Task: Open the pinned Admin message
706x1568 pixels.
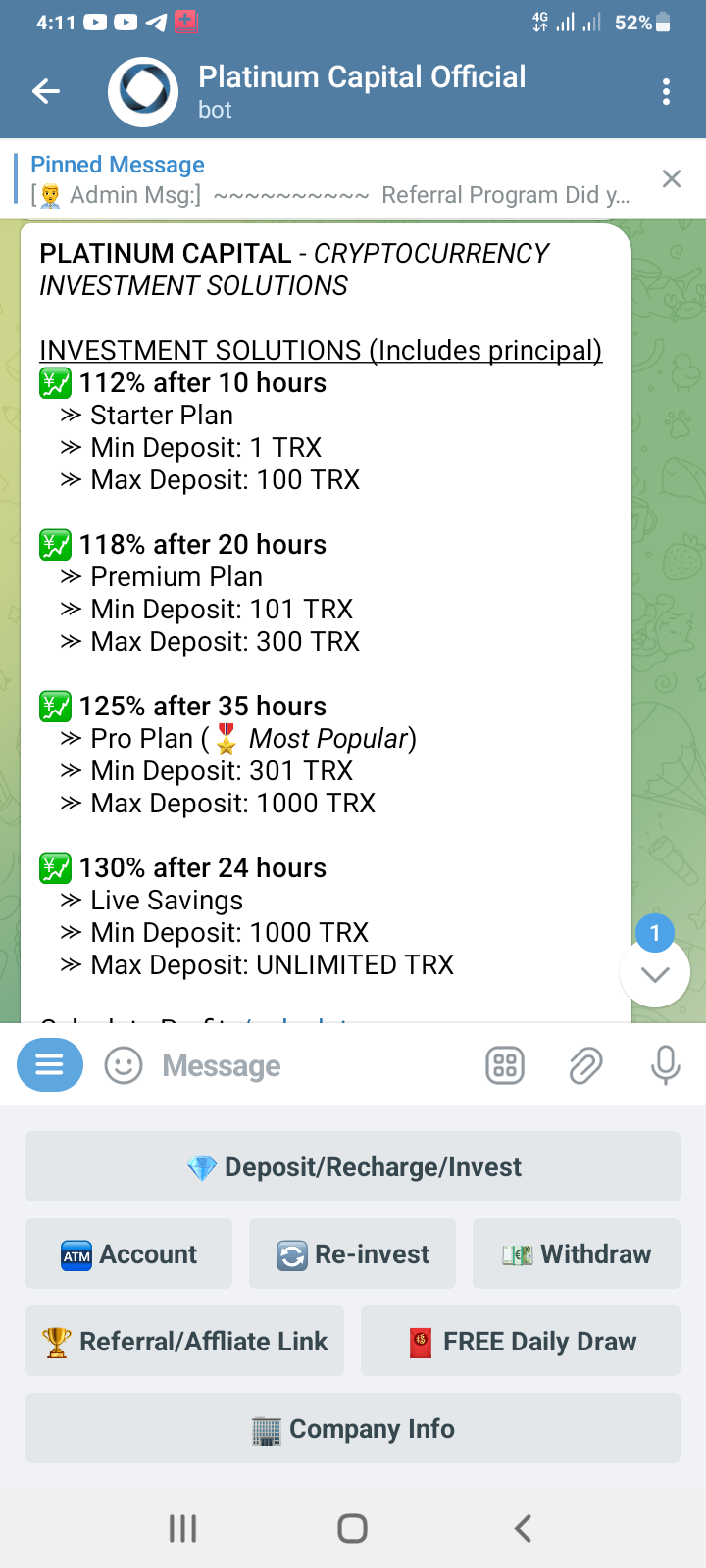Action: point(331,179)
